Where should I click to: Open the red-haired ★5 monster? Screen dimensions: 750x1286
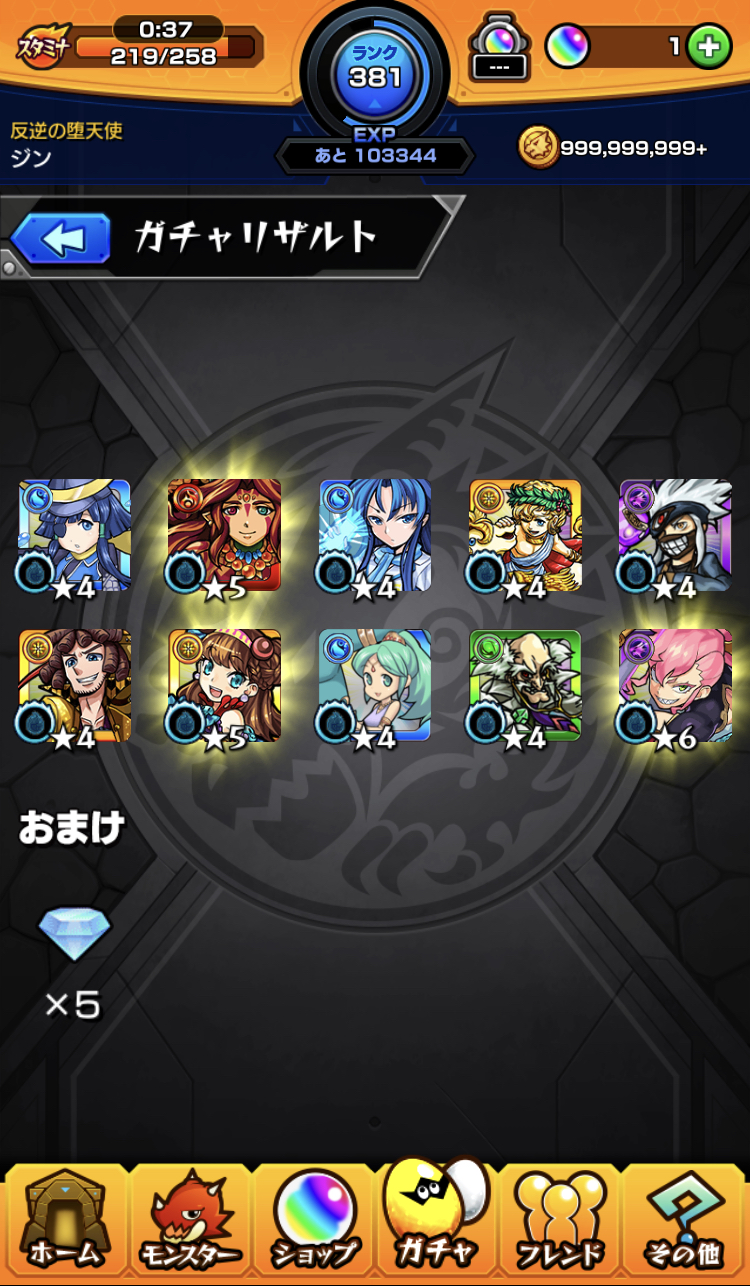tap(224, 536)
